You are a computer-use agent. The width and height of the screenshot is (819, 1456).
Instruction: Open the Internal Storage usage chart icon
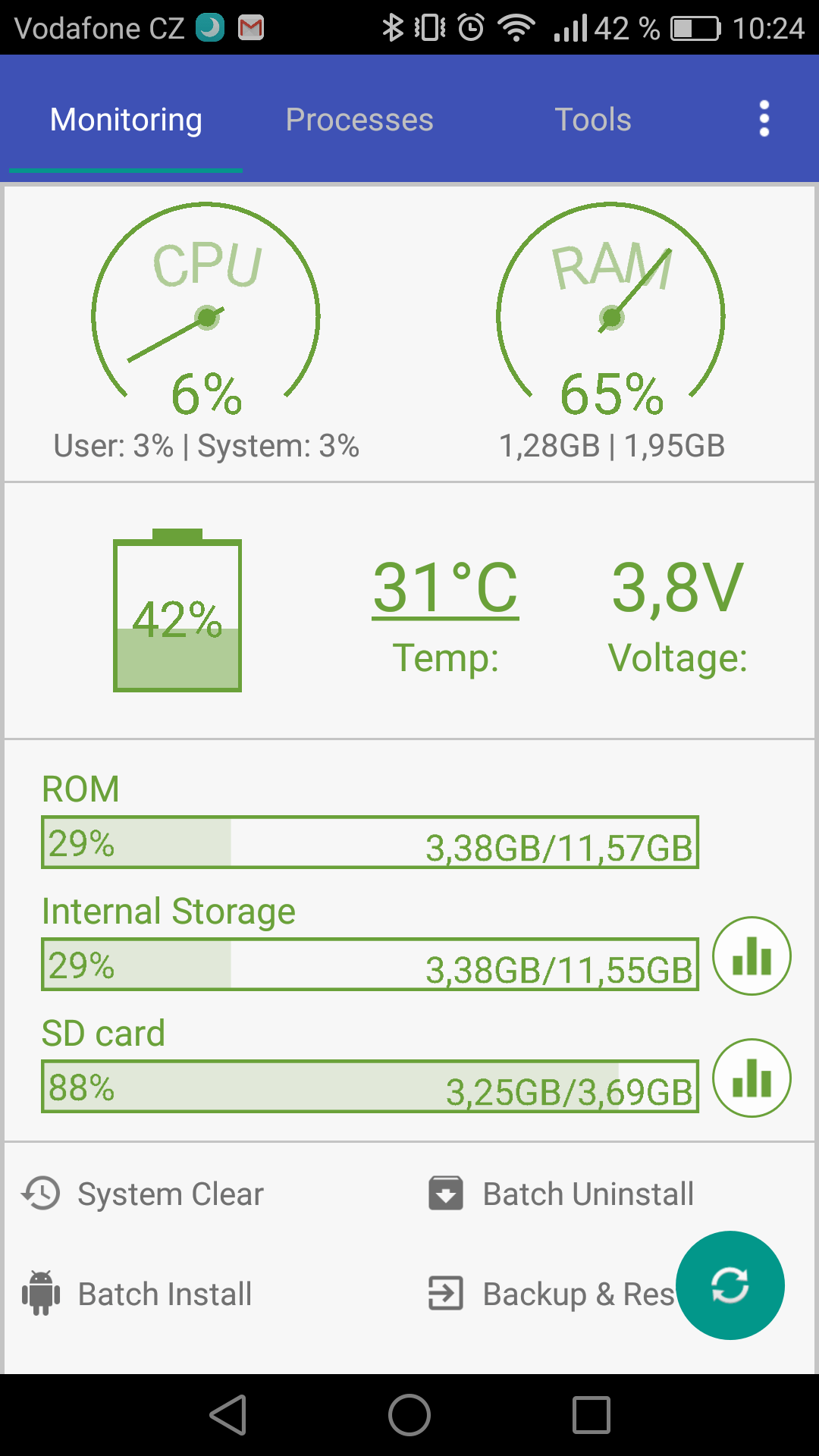tap(752, 956)
